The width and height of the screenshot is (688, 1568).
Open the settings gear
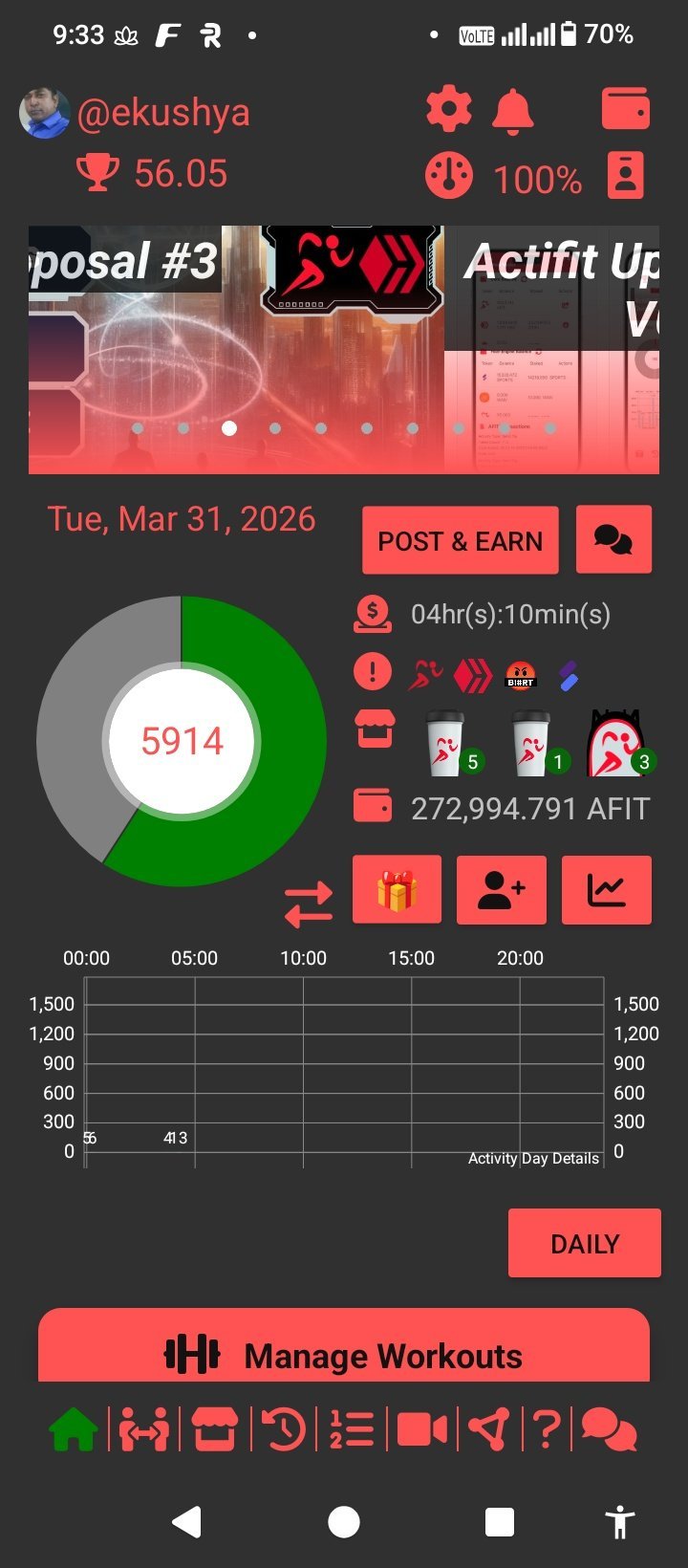tap(448, 110)
